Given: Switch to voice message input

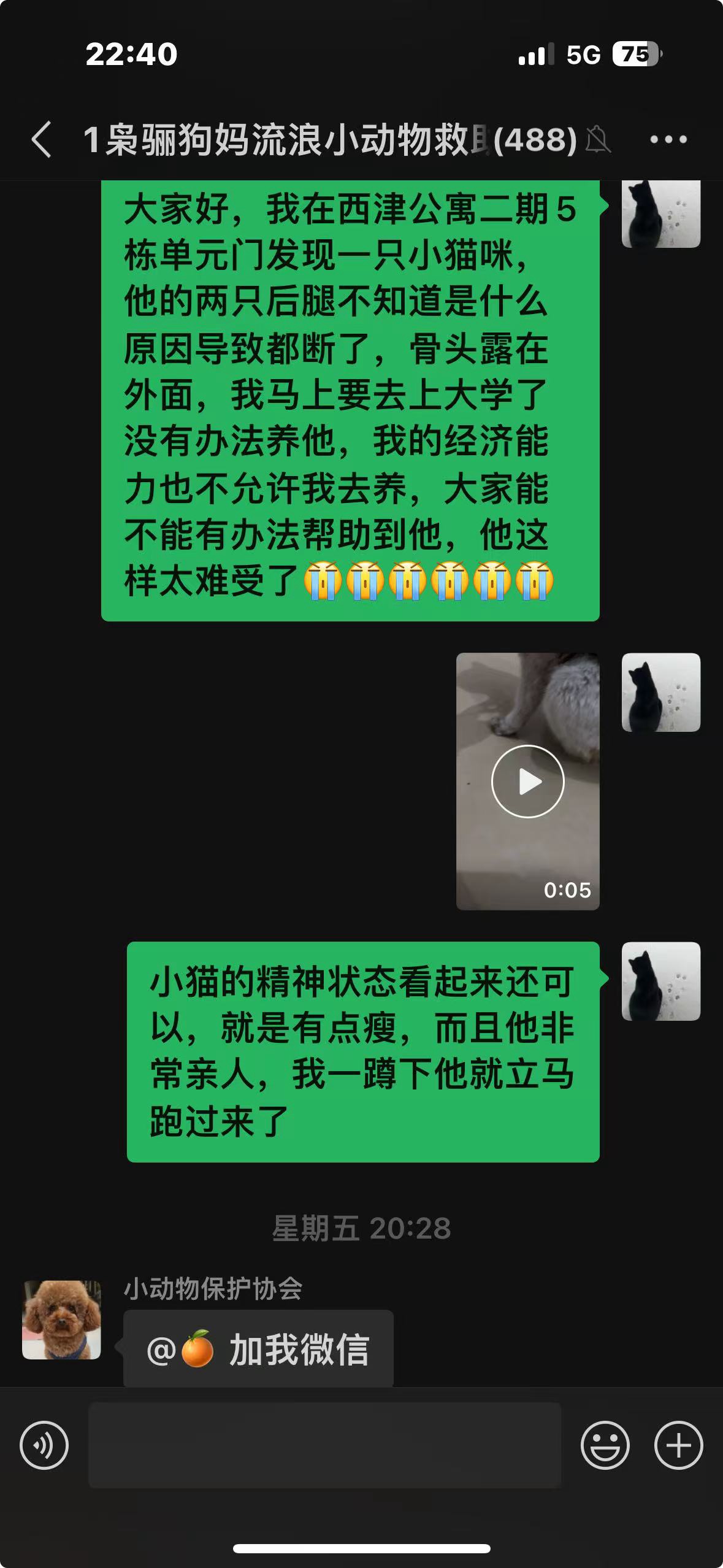Looking at the screenshot, I should pos(44,1445).
